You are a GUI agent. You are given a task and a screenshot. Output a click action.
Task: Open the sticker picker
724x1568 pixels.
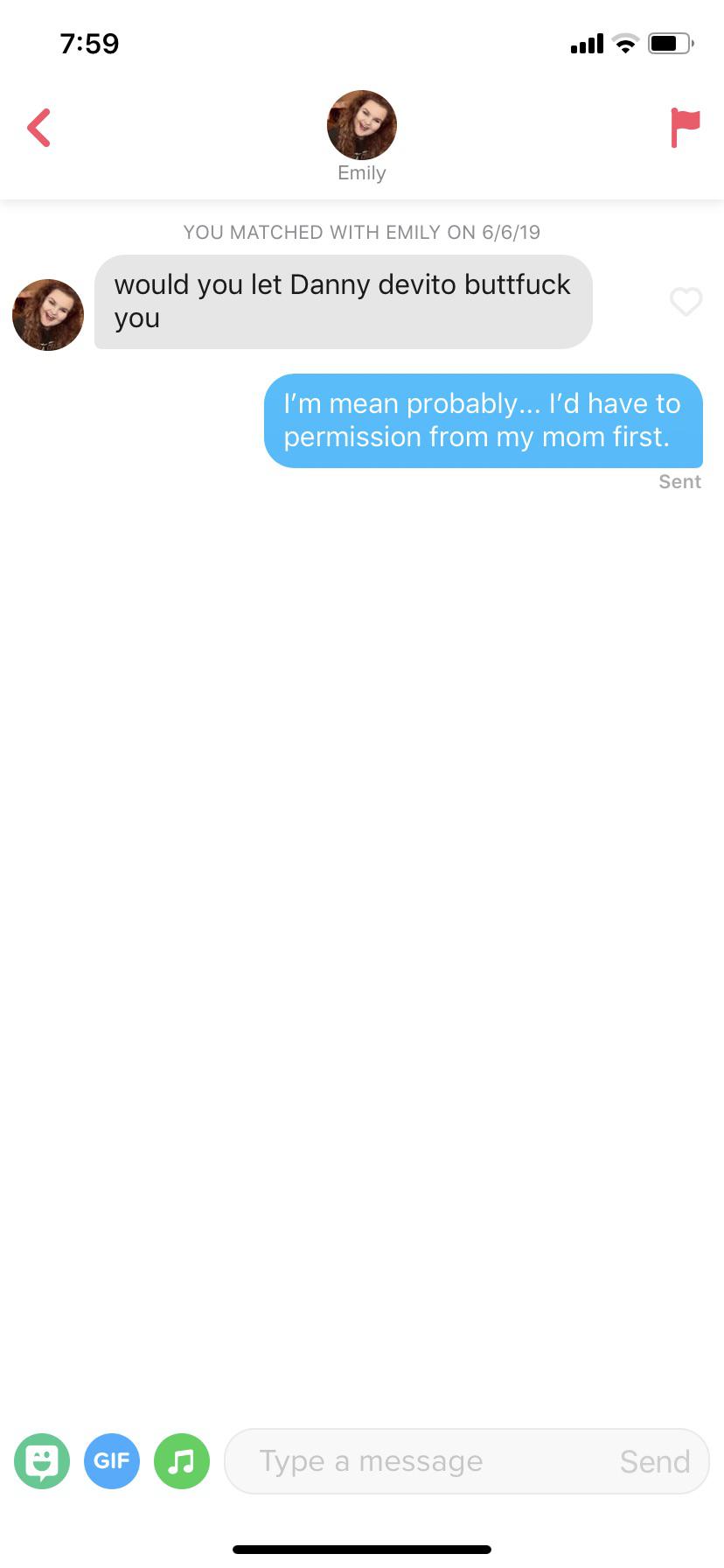point(42,1460)
